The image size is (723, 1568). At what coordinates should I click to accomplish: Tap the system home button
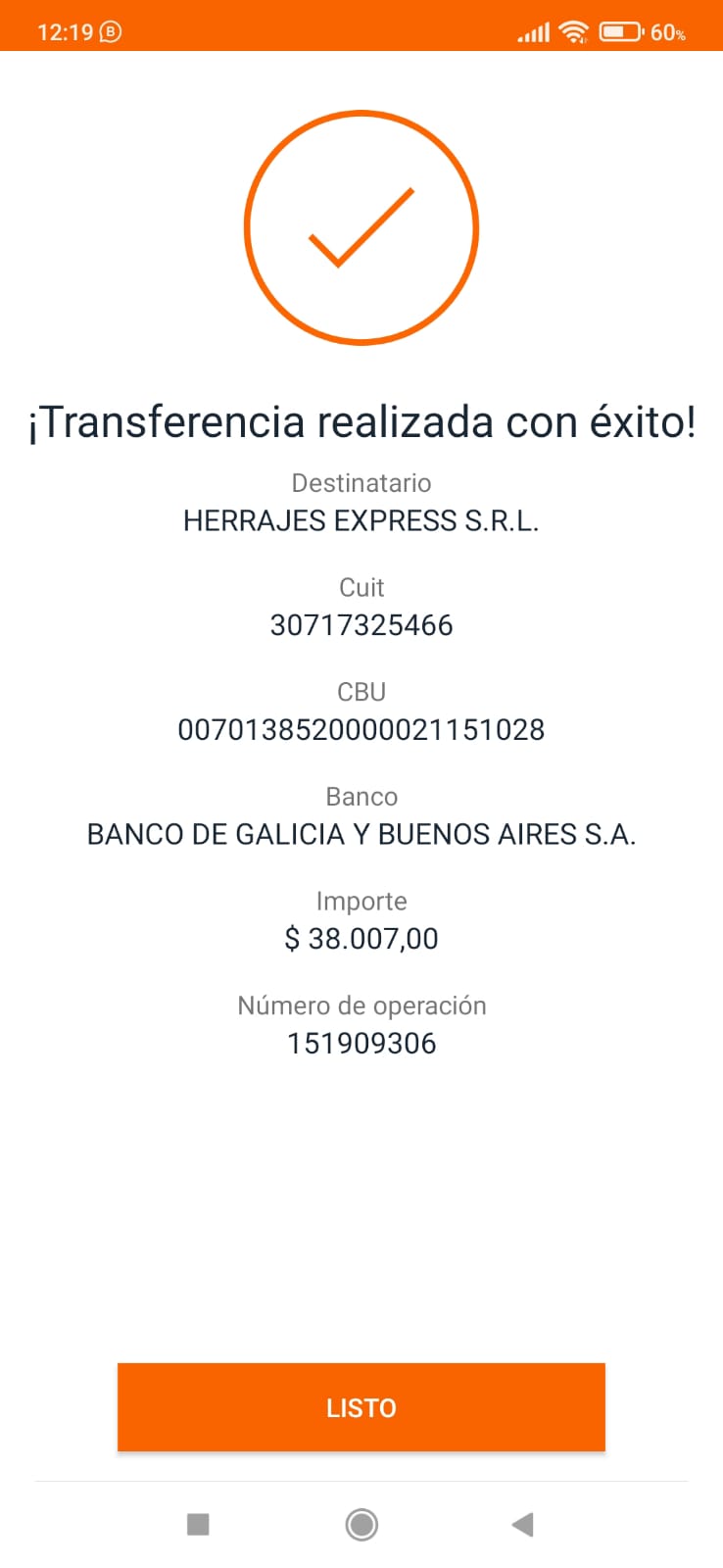point(361,1524)
